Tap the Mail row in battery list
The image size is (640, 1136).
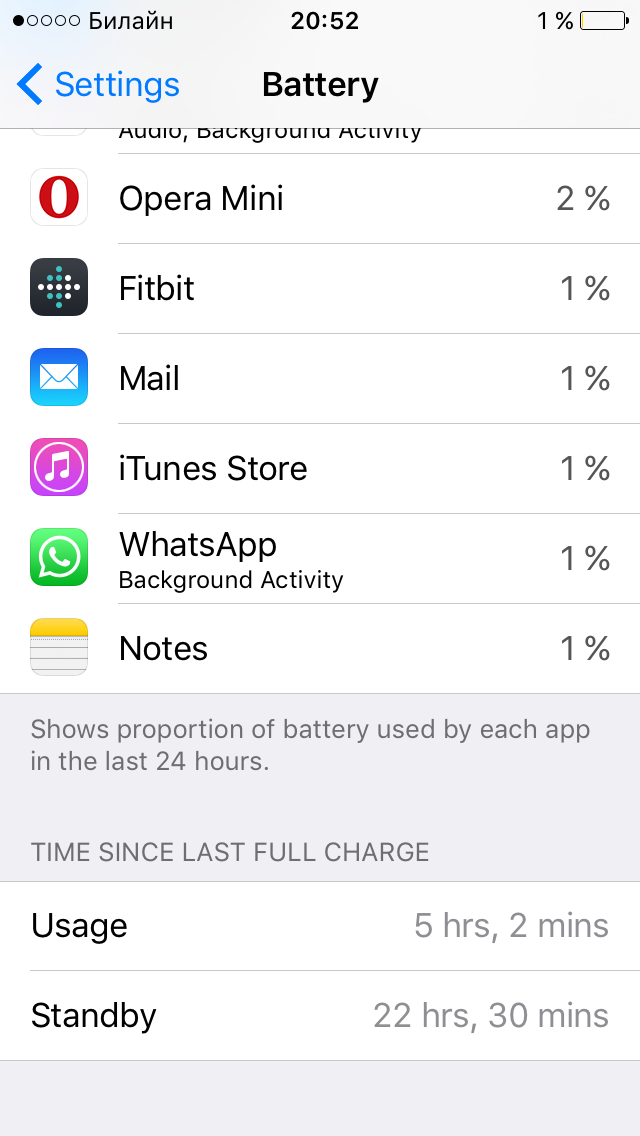pos(320,378)
